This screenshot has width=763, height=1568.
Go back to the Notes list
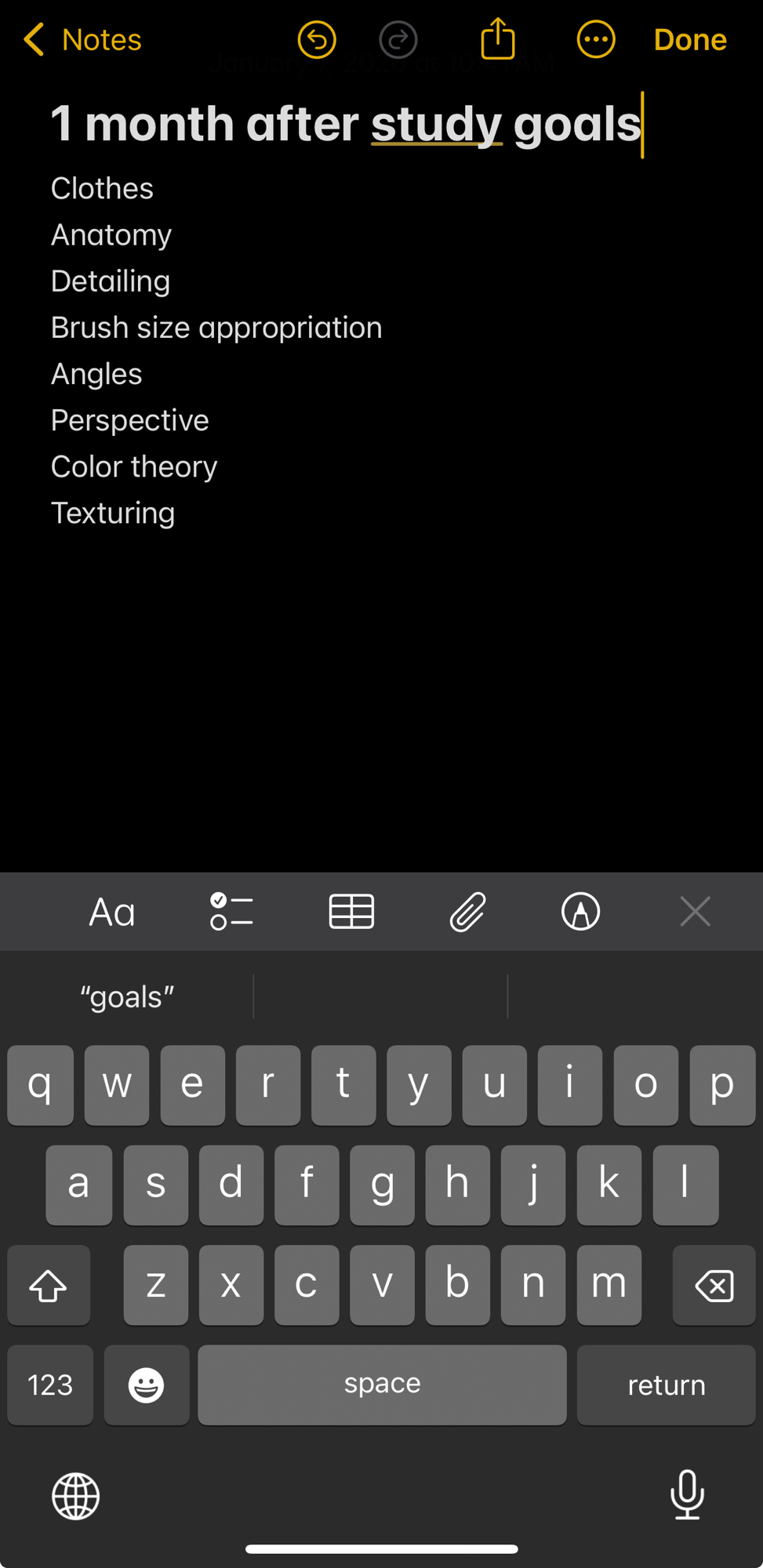click(82, 40)
